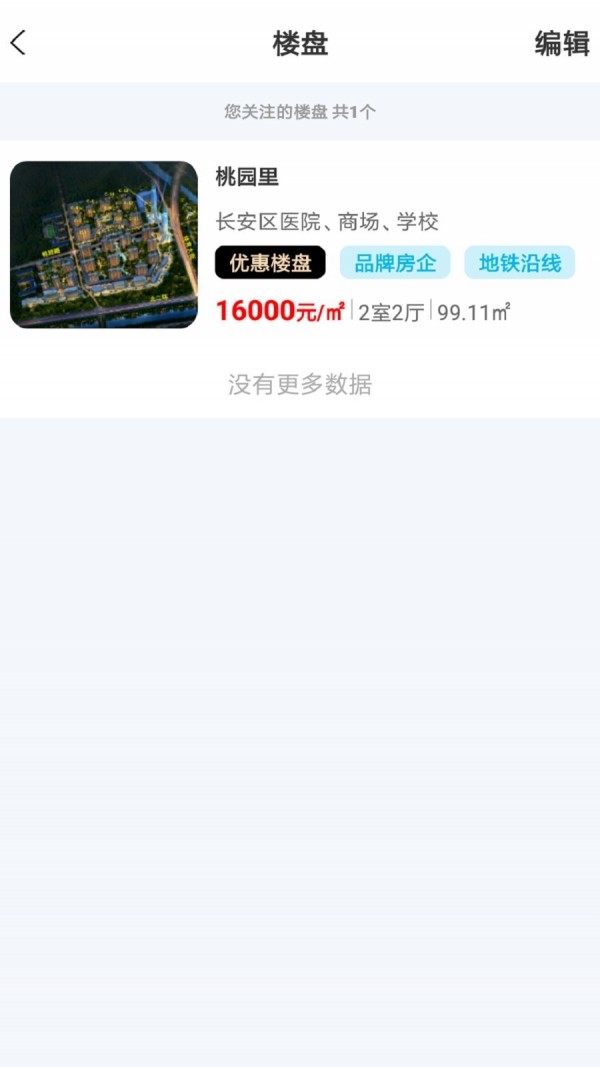Tap 编辑 to edit followed properties
The image size is (600, 1067).
pos(561,44)
